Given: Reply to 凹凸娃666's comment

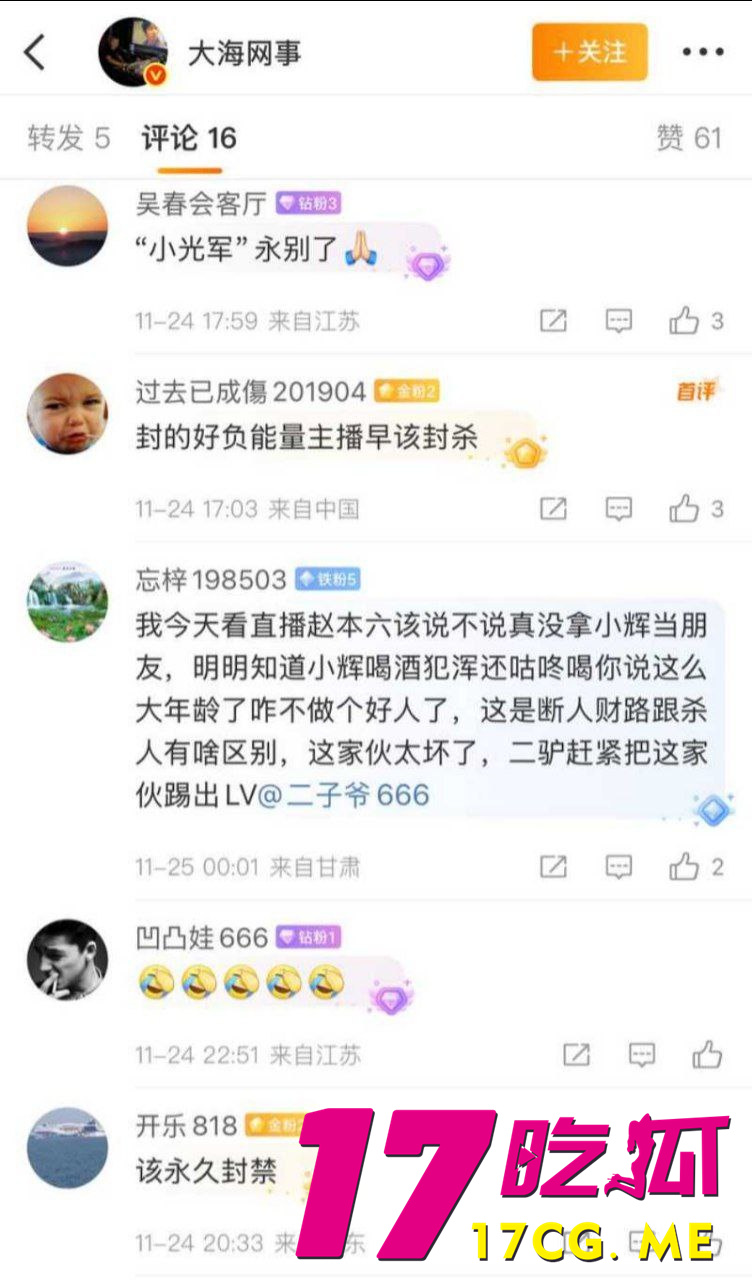Looking at the screenshot, I should pos(641,1054).
